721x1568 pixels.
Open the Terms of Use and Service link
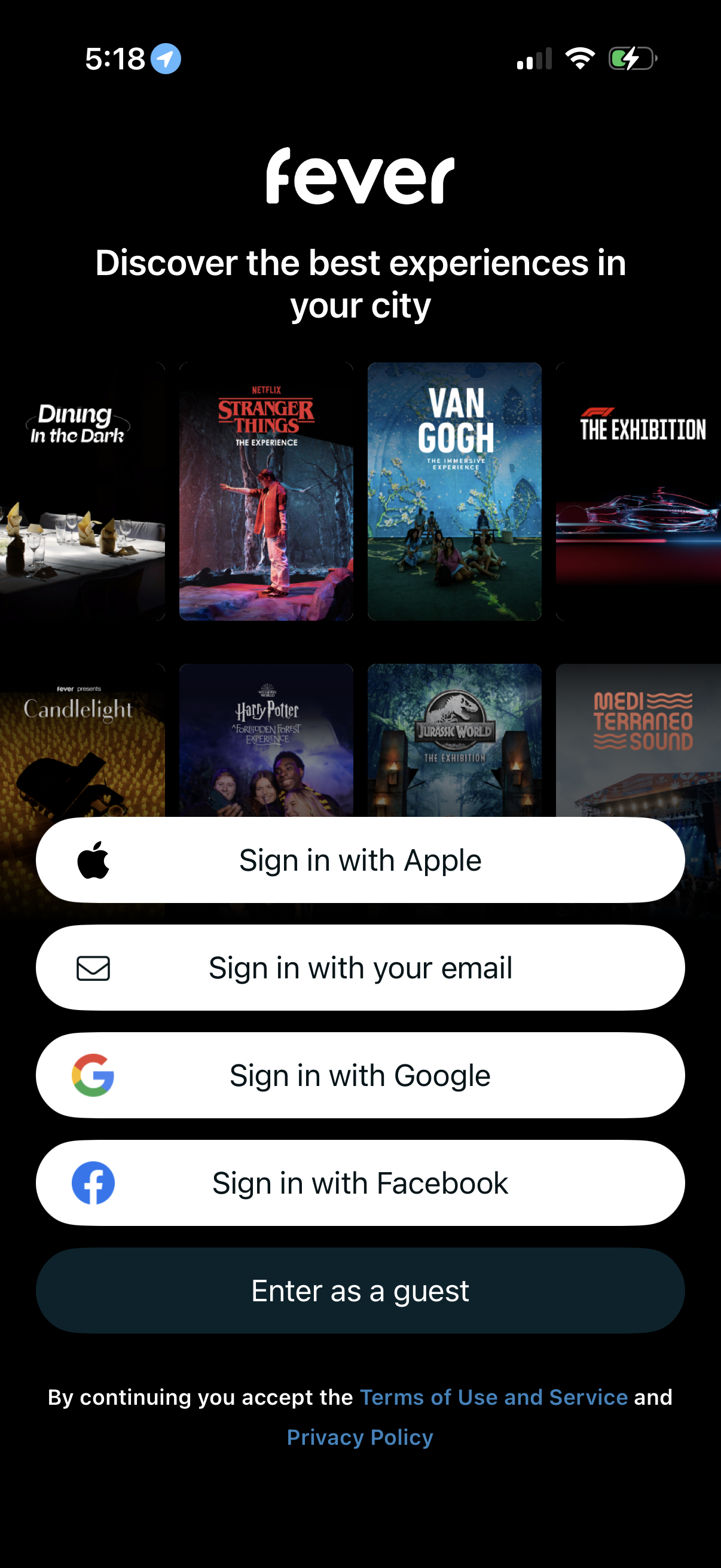[491, 1397]
